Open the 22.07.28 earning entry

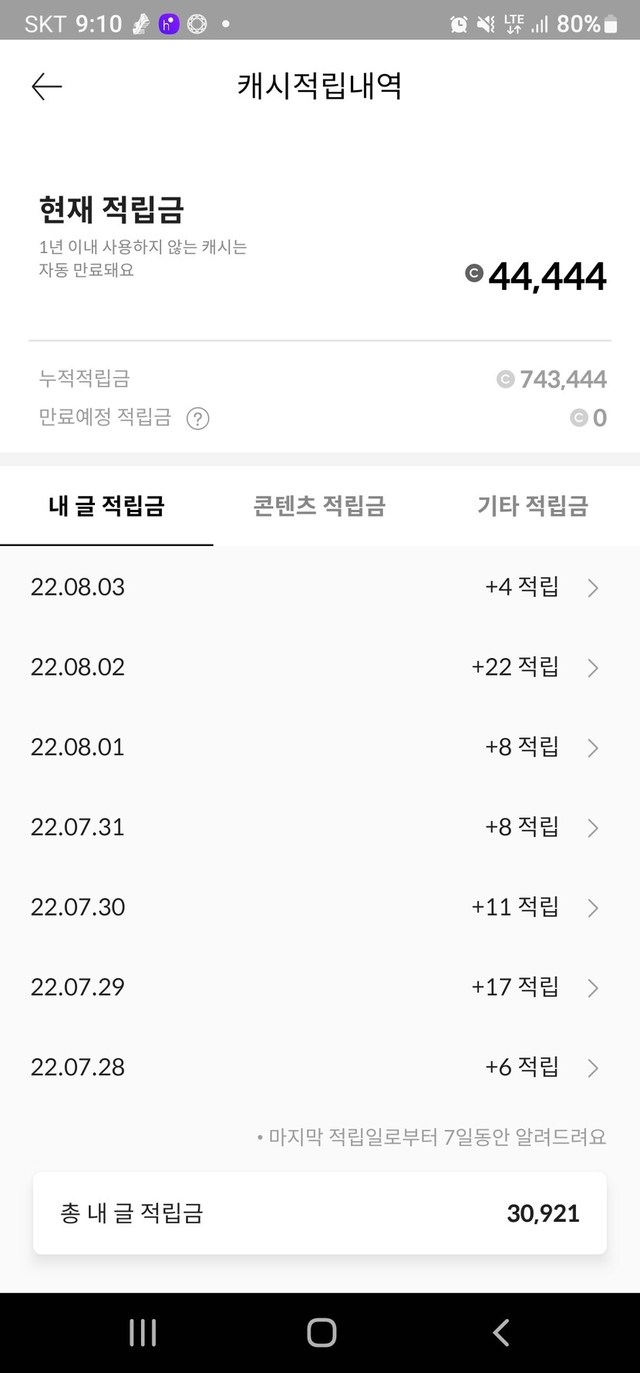point(320,1067)
